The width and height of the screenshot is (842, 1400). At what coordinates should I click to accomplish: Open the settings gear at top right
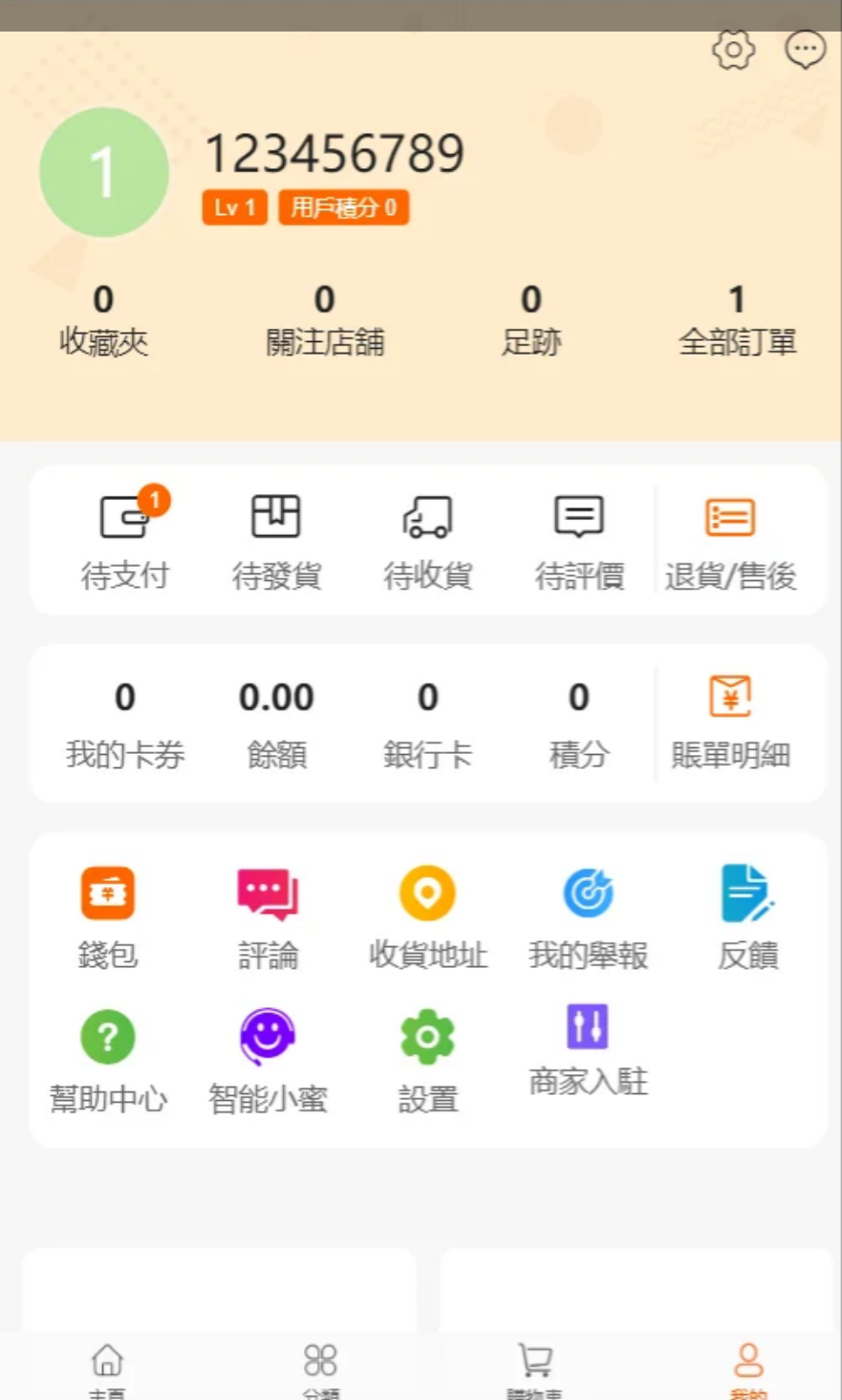(x=733, y=50)
